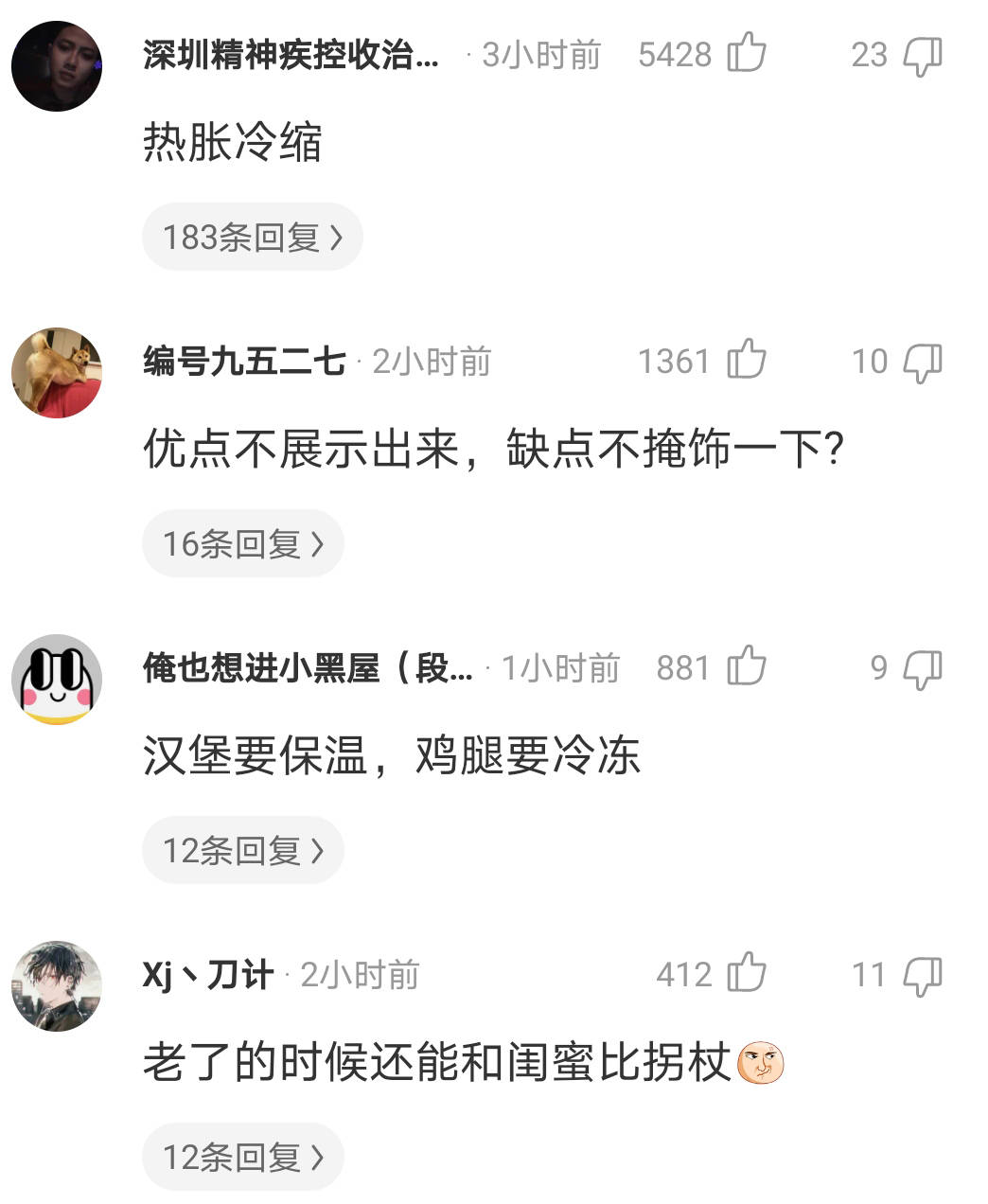Show 12 replies under Xj丶刀计's comment
988x1204 pixels.
pyautogui.click(x=242, y=1157)
